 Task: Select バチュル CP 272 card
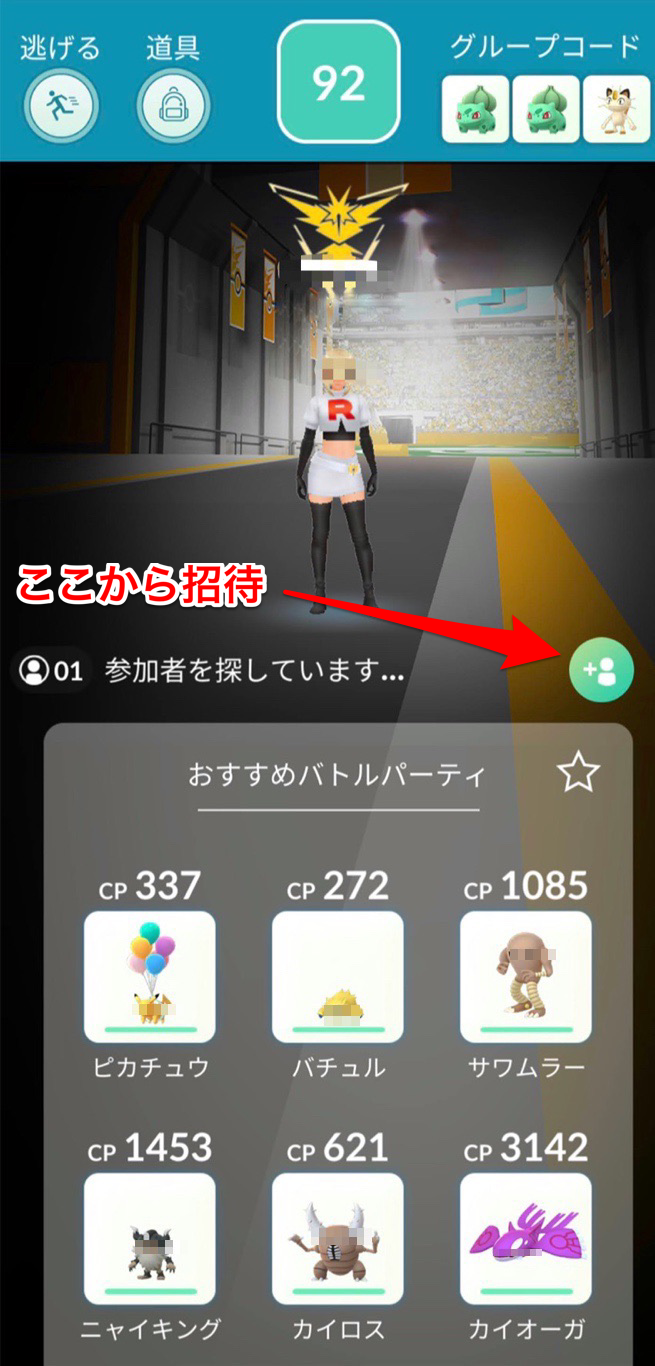(x=338, y=976)
